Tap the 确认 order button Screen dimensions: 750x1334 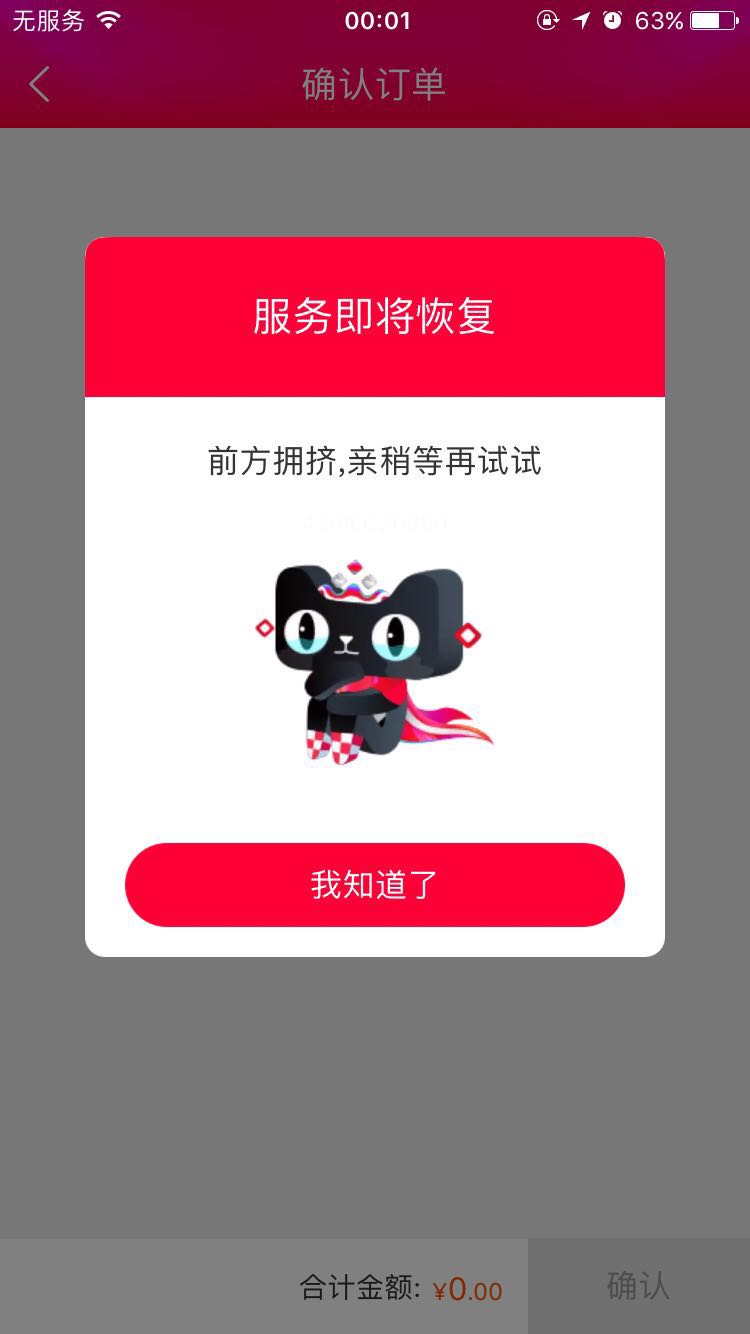pyautogui.click(x=638, y=1286)
